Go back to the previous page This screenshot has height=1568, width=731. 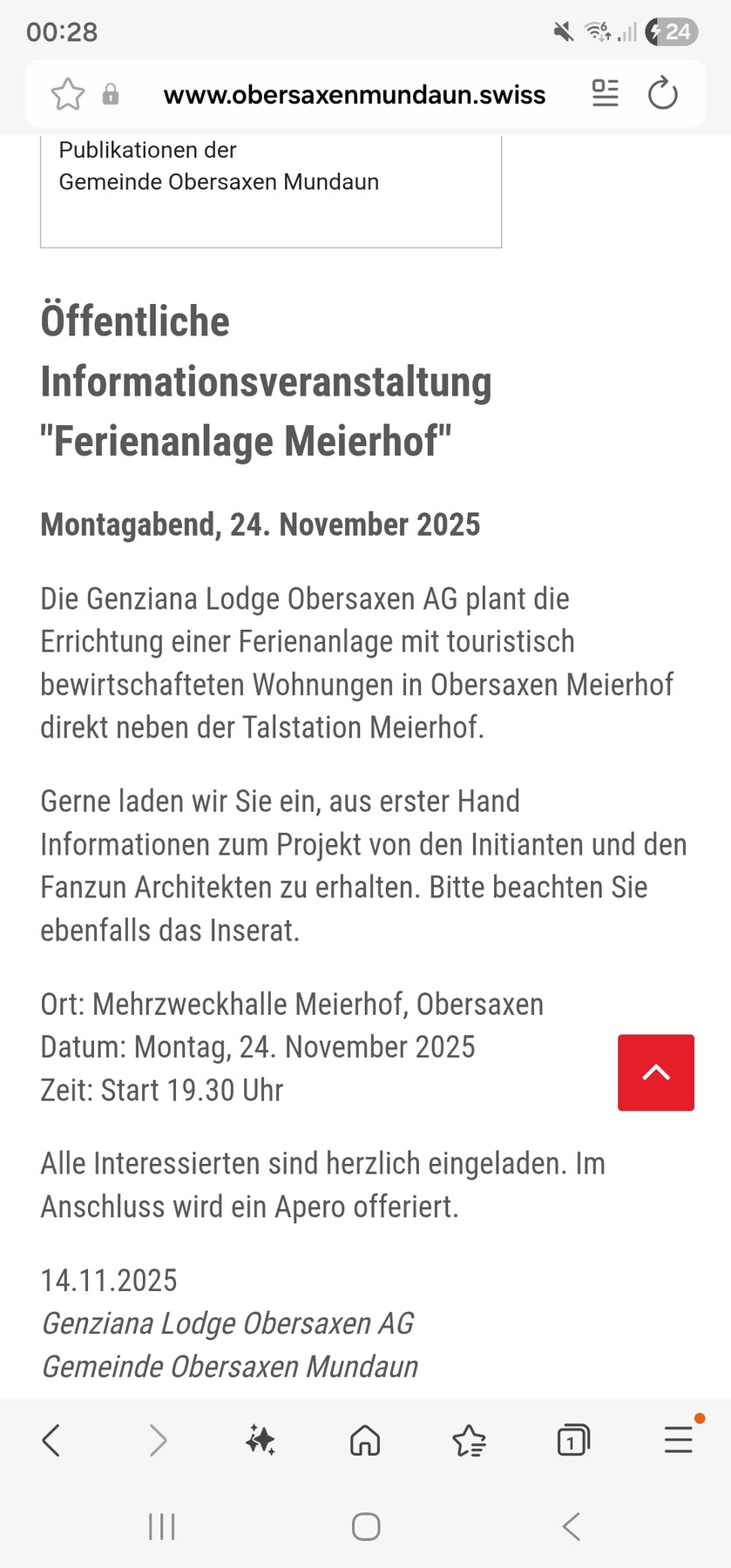(51, 1441)
